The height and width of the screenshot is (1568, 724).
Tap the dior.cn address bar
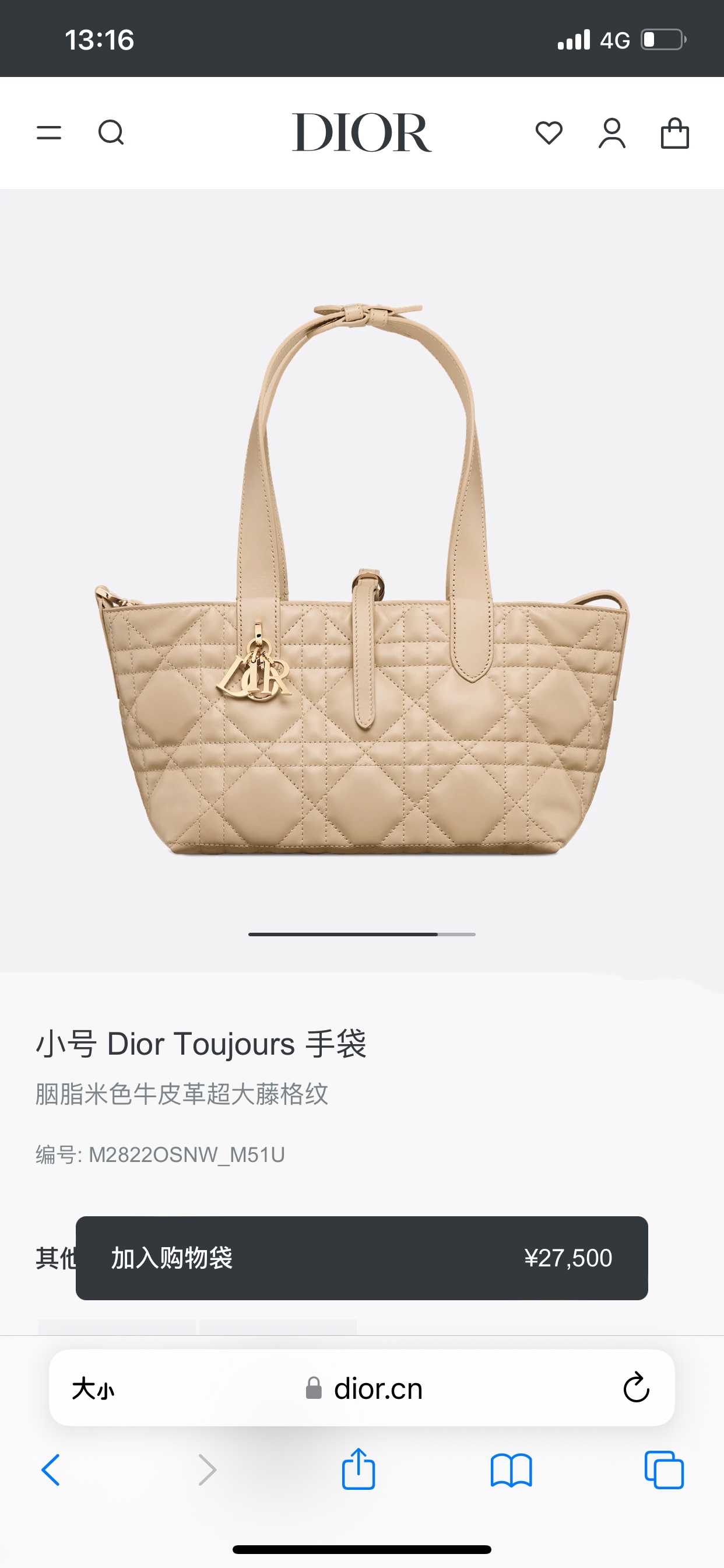pyautogui.click(x=363, y=1389)
